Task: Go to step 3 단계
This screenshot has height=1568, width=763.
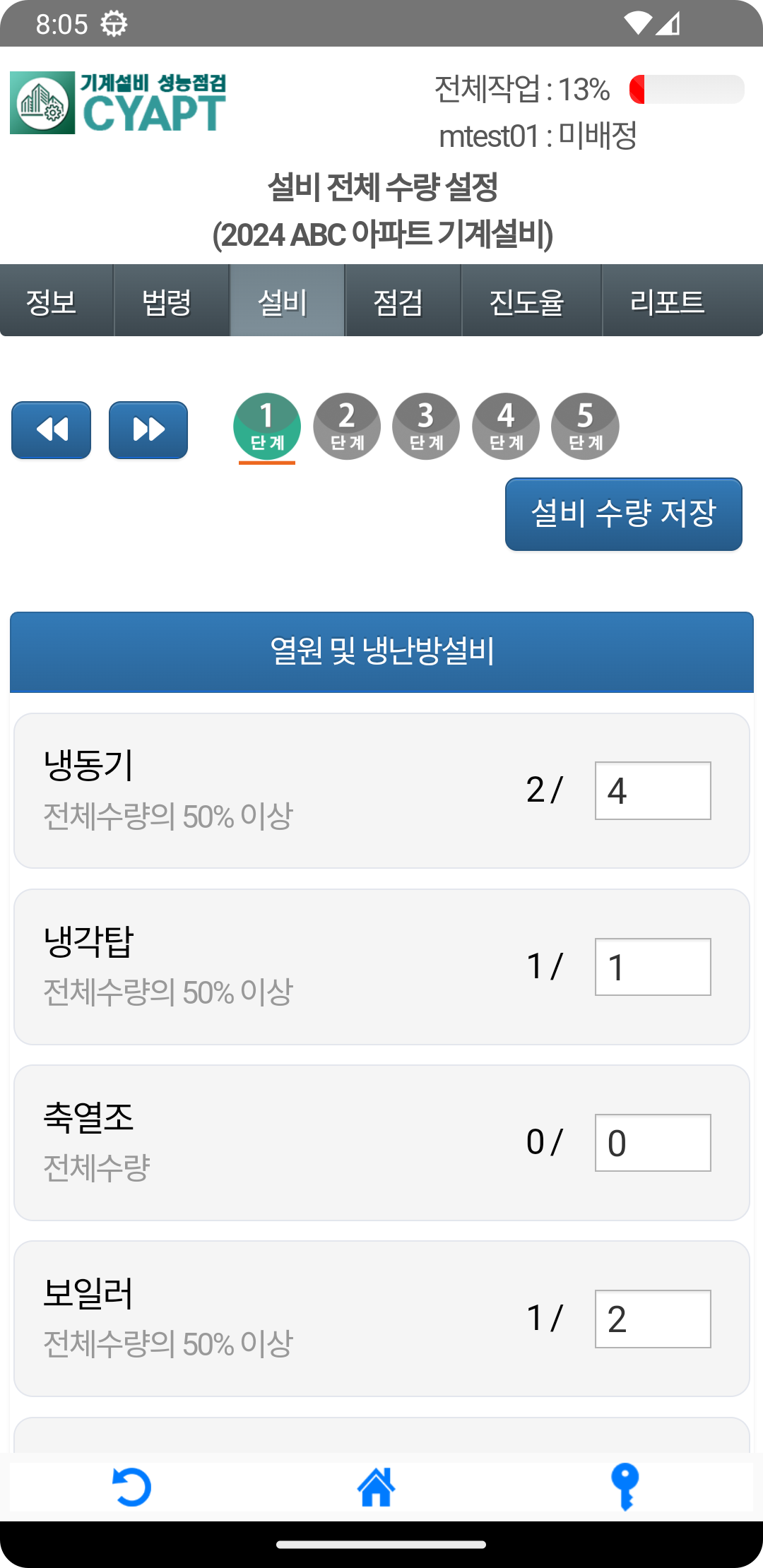Action: [426, 426]
